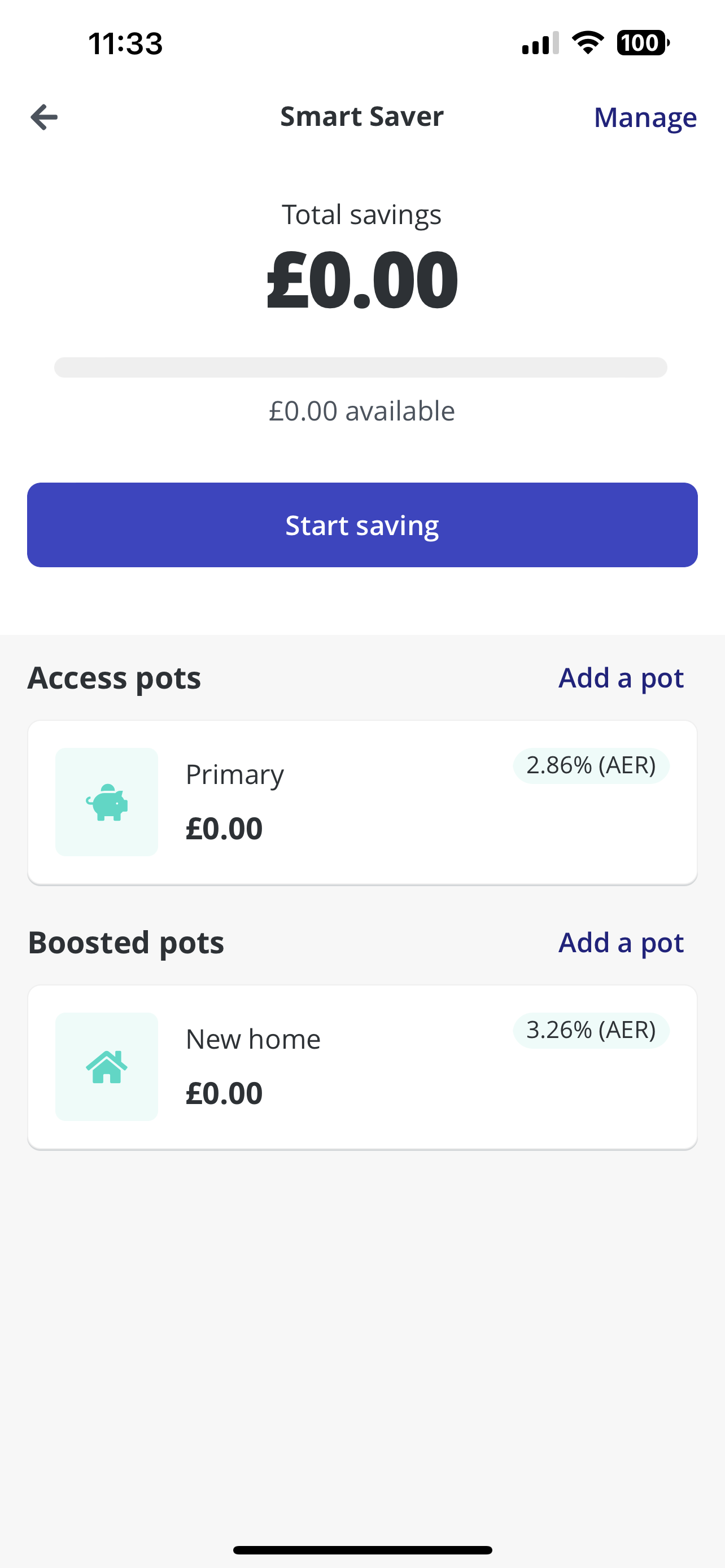Add a pot under Boosted pots
The width and height of the screenshot is (725, 1568).
tap(621, 943)
